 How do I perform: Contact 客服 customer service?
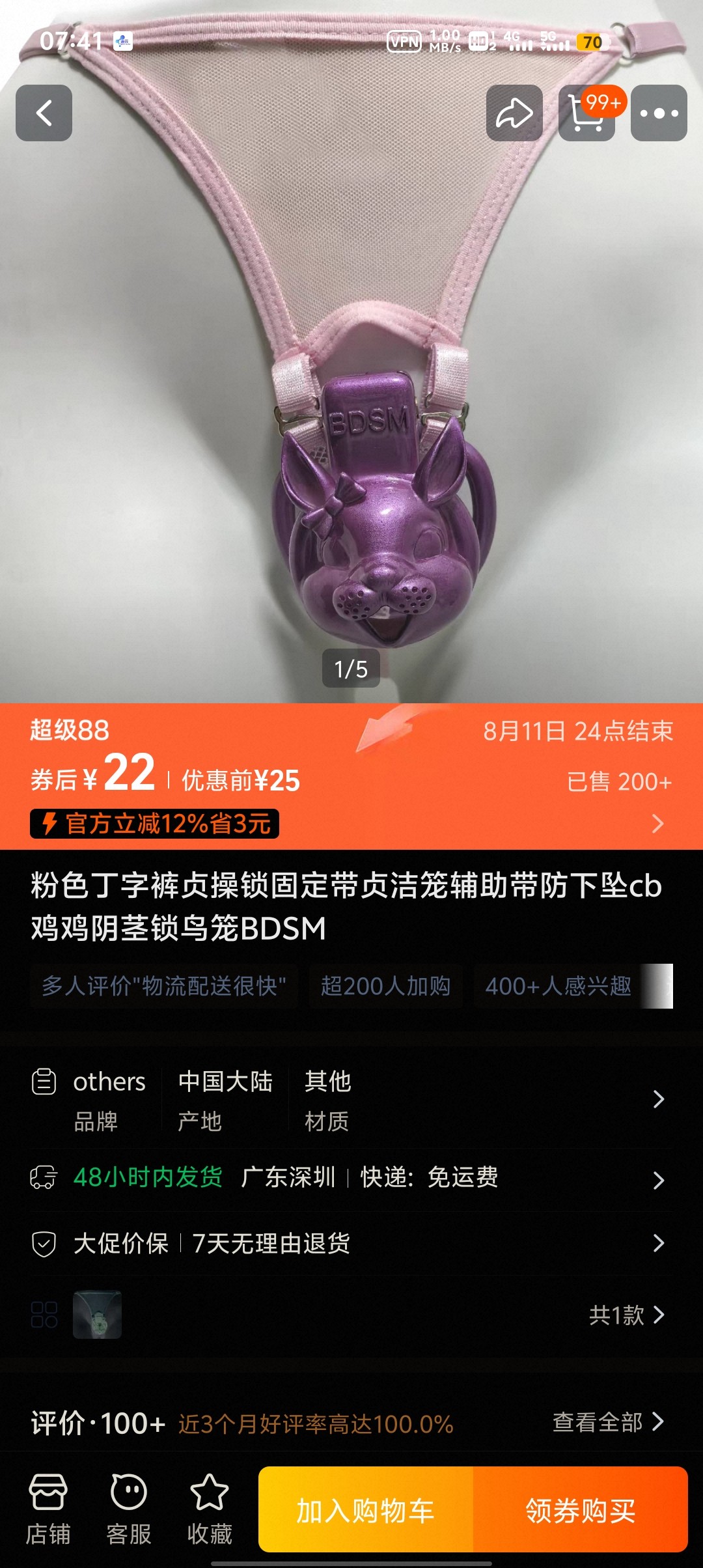(x=129, y=1509)
